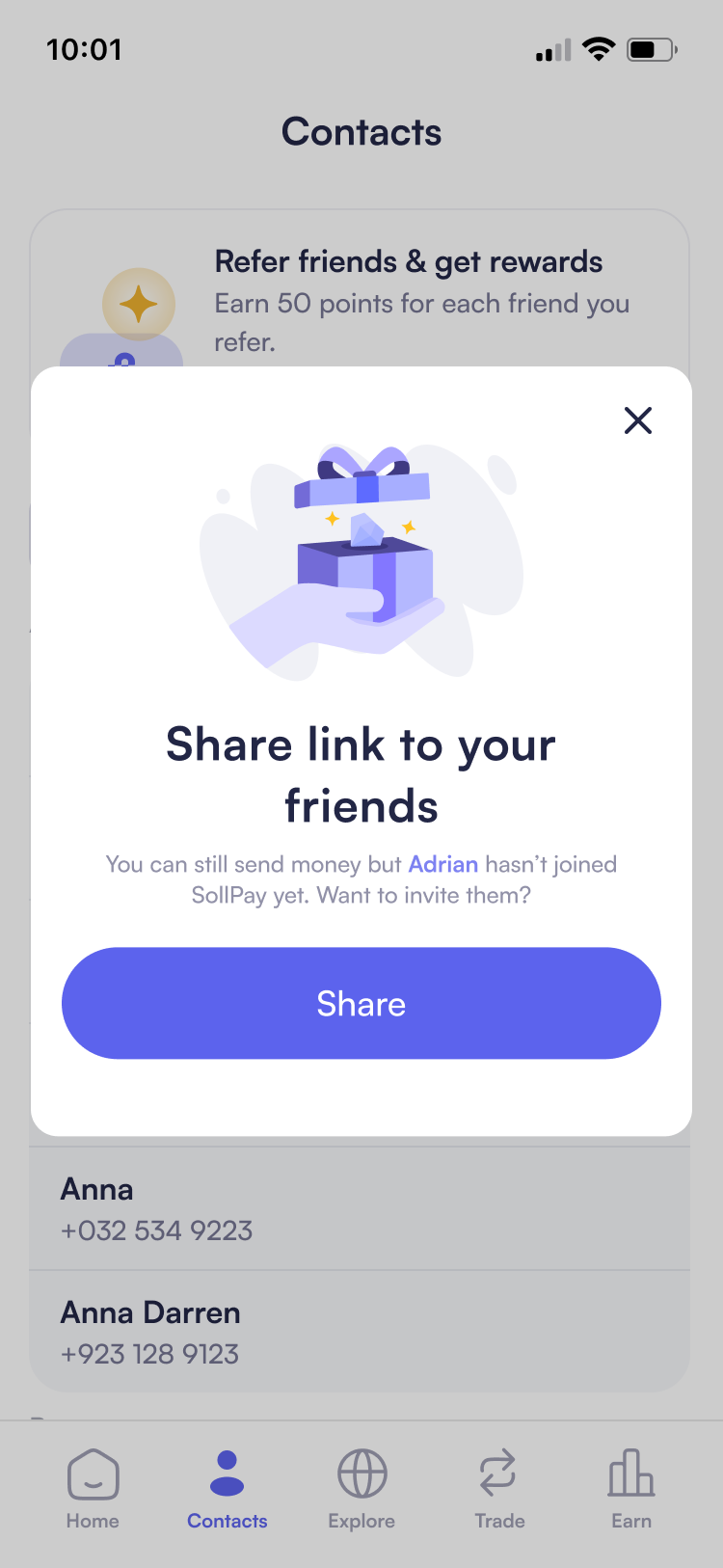The width and height of the screenshot is (723, 1568).
Task: Close the share link dialog
Action: pos(637,420)
